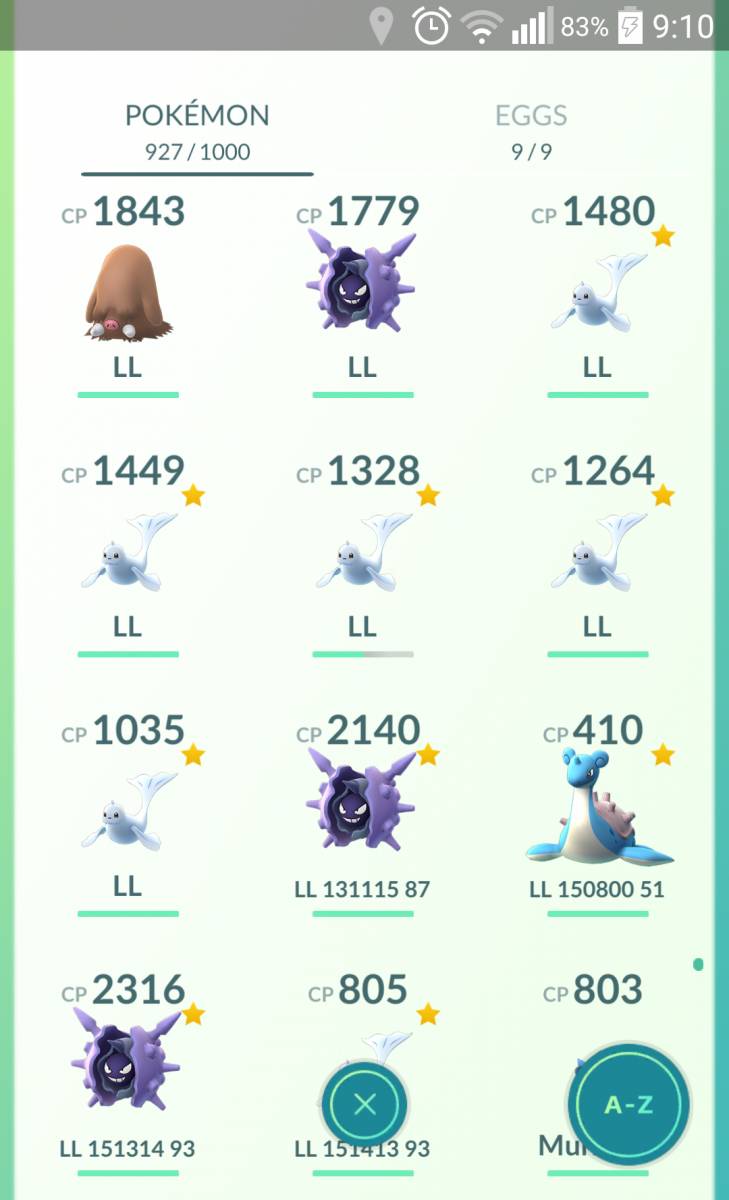729x1200 pixels.
Task: Close the Pokémon list with X button
Action: coord(365,1104)
